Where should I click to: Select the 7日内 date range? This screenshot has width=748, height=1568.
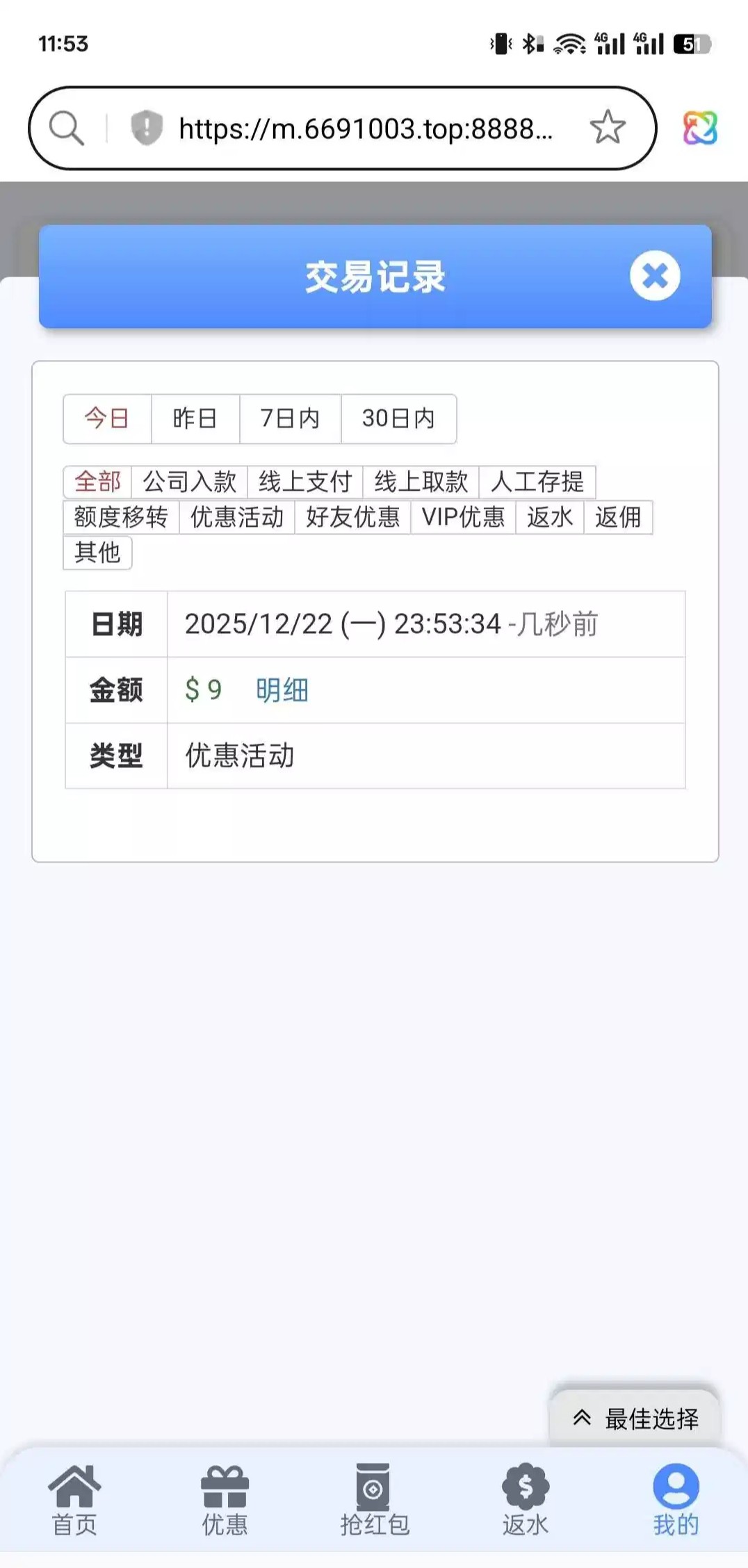coord(290,418)
